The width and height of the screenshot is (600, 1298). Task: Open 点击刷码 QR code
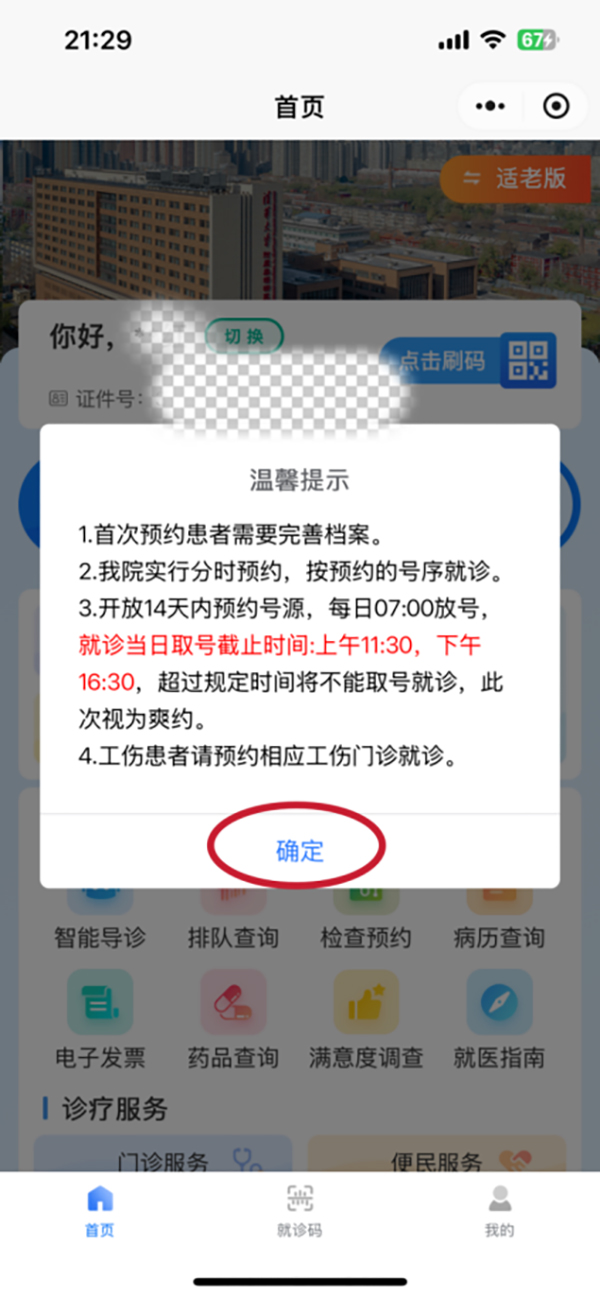click(468, 361)
